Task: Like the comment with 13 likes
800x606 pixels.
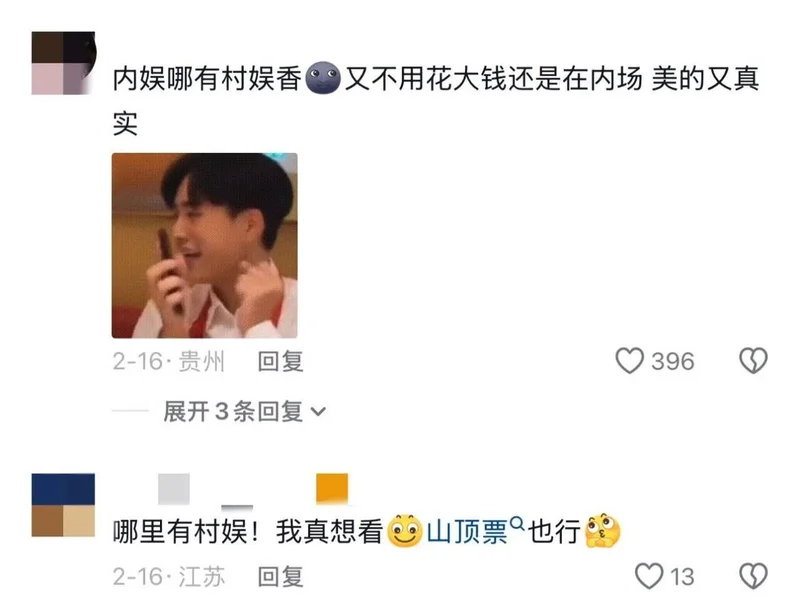Action: [650, 576]
